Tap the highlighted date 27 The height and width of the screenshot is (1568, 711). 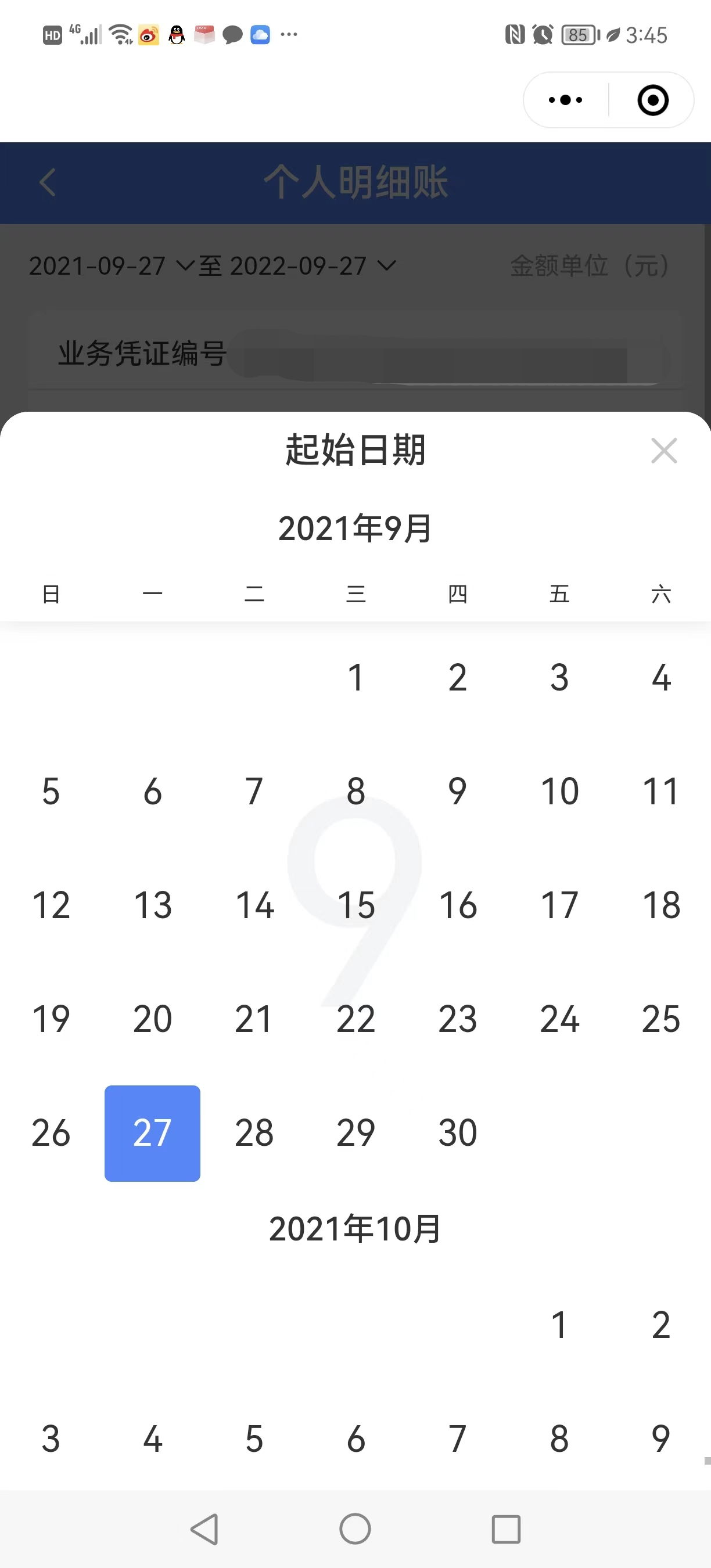pos(152,1133)
